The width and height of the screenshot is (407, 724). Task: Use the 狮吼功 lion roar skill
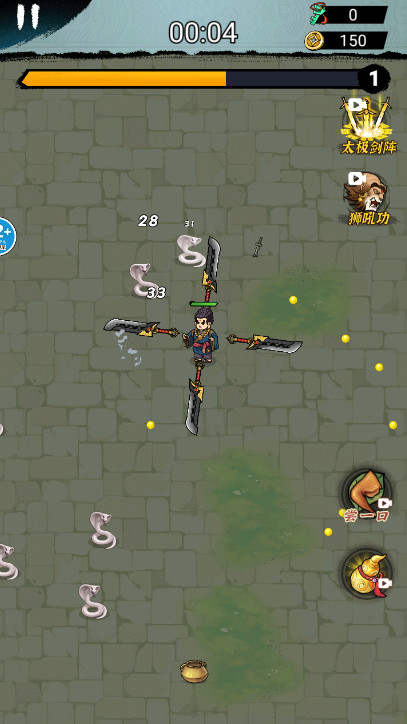(369, 199)
